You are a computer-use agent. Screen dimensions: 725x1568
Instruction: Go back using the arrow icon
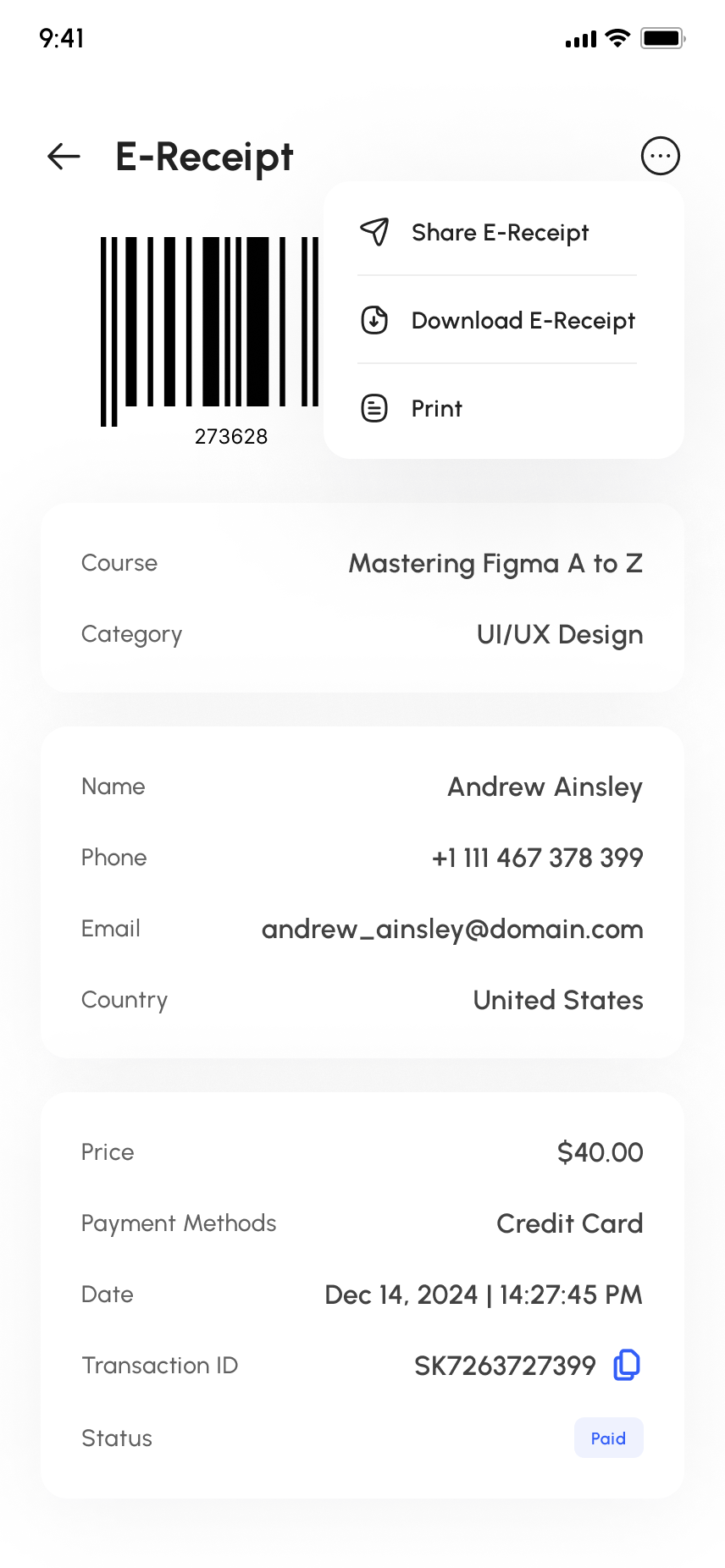point(64,156)
